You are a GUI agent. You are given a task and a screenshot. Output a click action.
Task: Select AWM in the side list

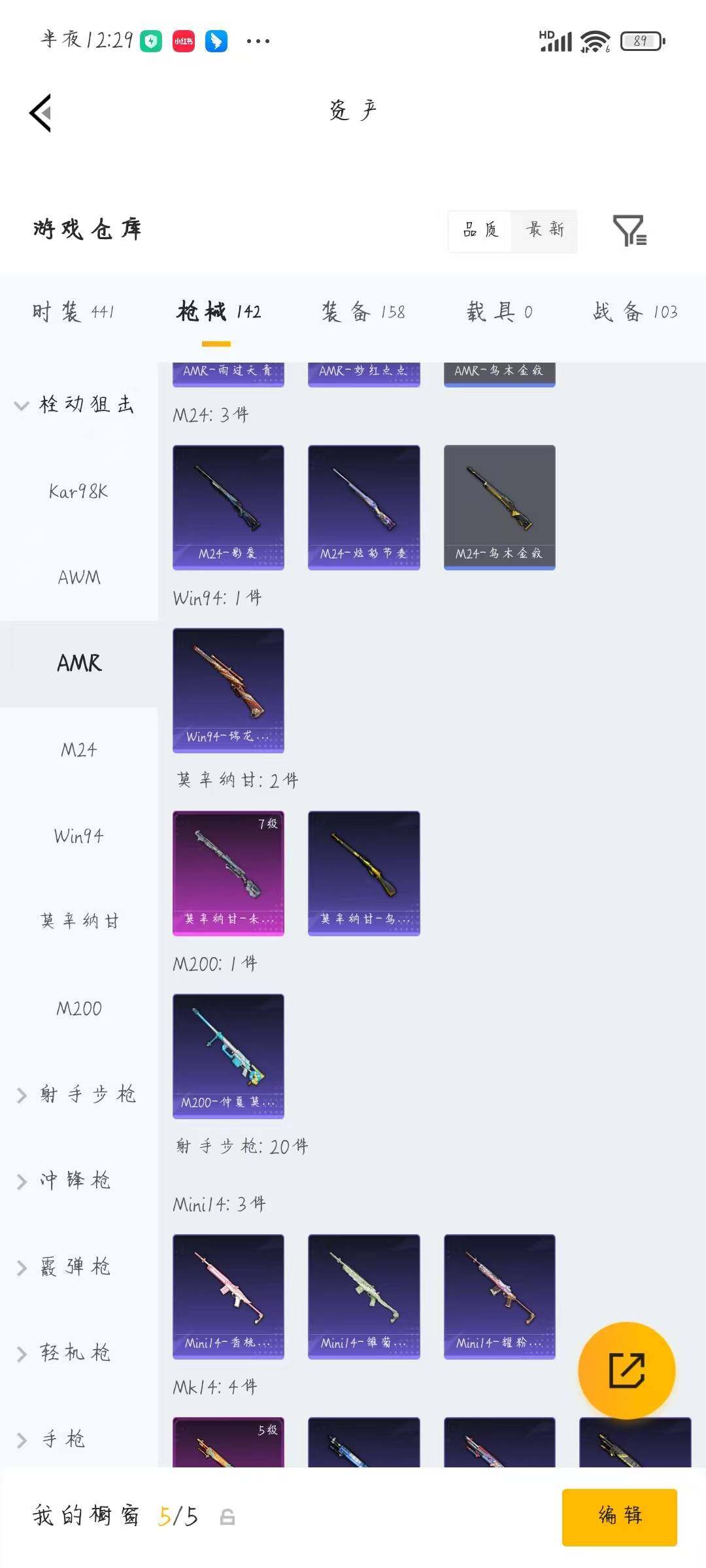[78, 578]
